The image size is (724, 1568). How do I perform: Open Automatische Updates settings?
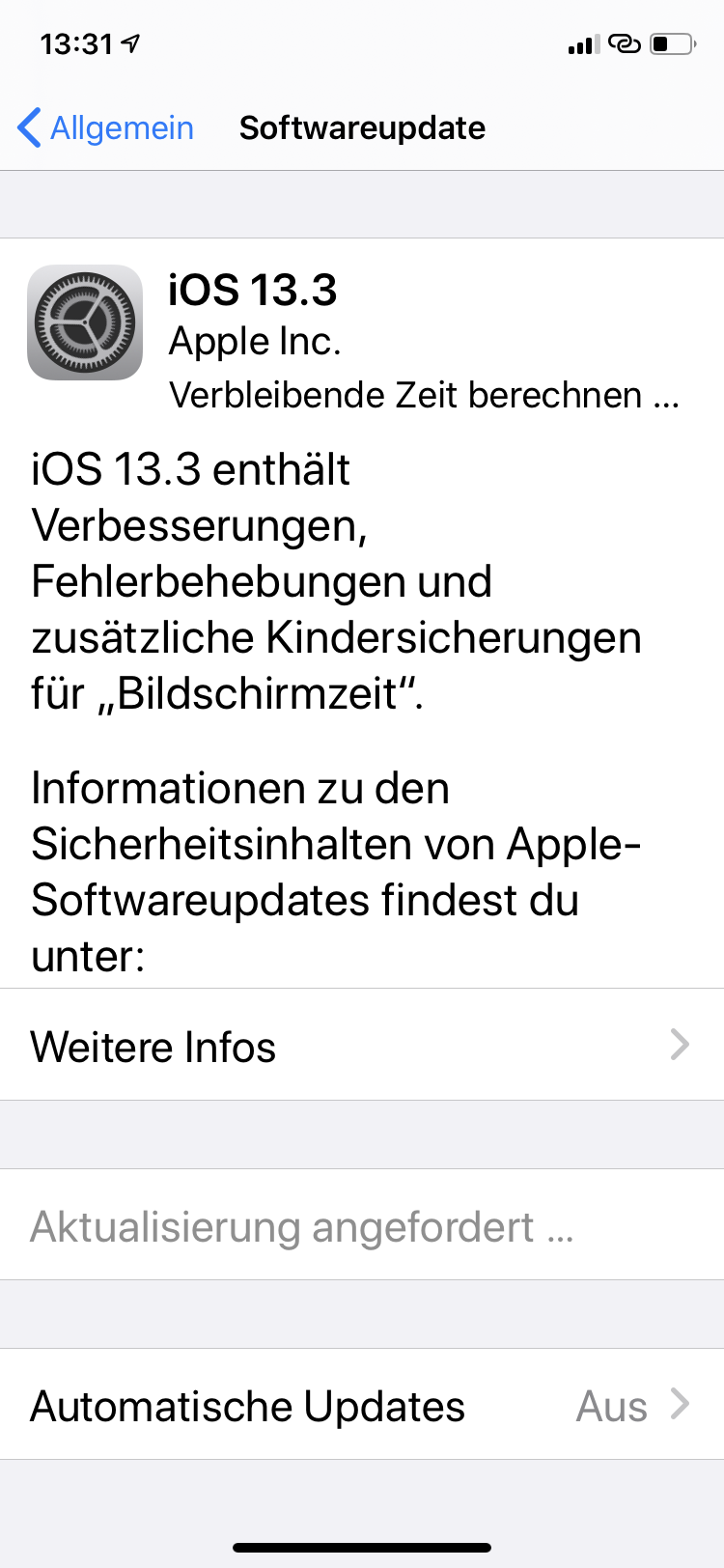coord(362,1405)
